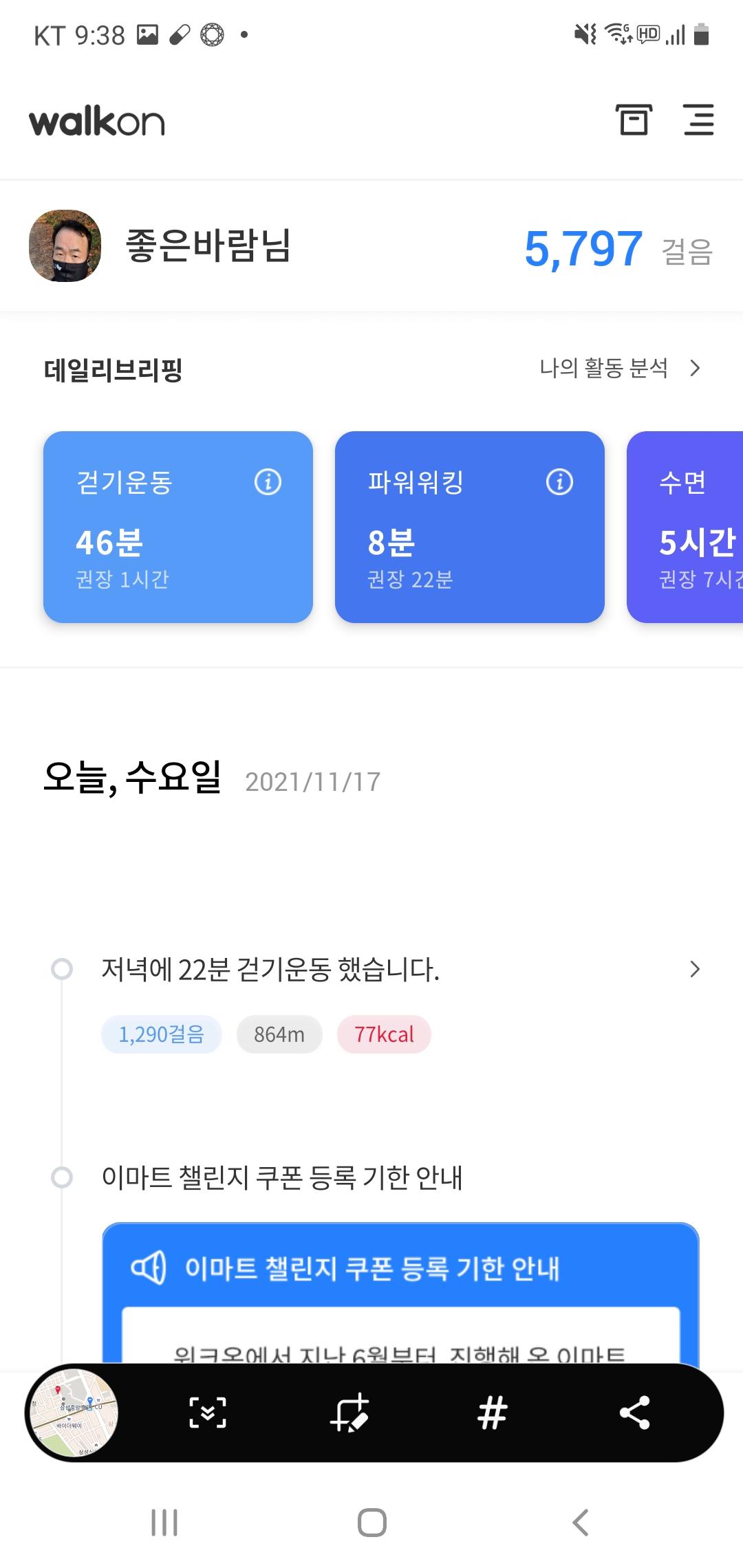Share the captured screenshot
Screen dimensions: 743x1568
point(634,1413)
